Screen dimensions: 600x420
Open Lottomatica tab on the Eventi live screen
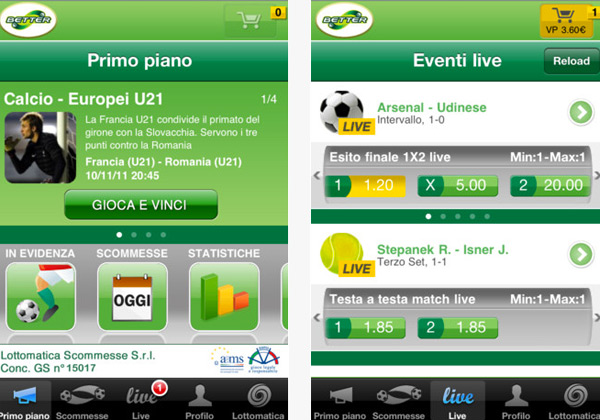click(573, 400)
